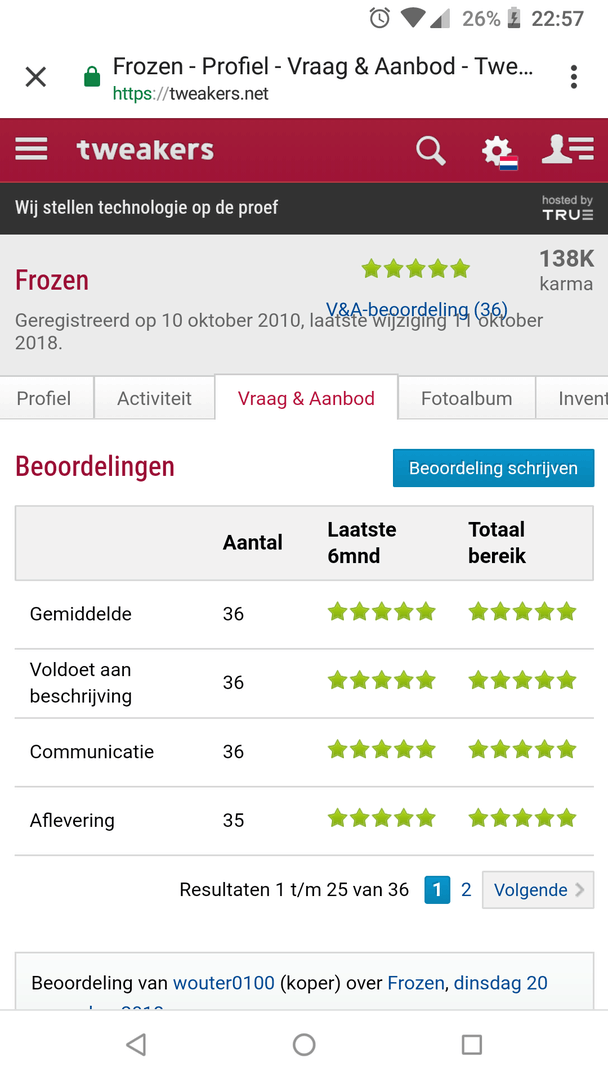Tap the system home button
The image size is (608, 1080).
point(304,1045)
